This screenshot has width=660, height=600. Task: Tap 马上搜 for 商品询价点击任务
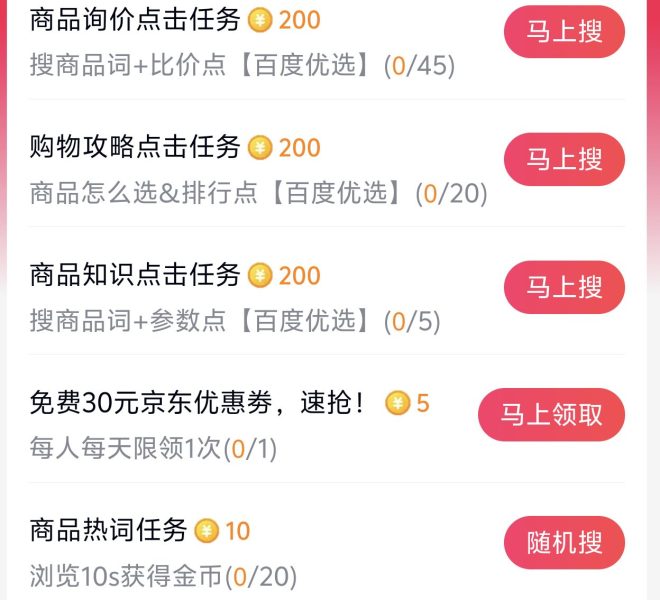[564, 31]
